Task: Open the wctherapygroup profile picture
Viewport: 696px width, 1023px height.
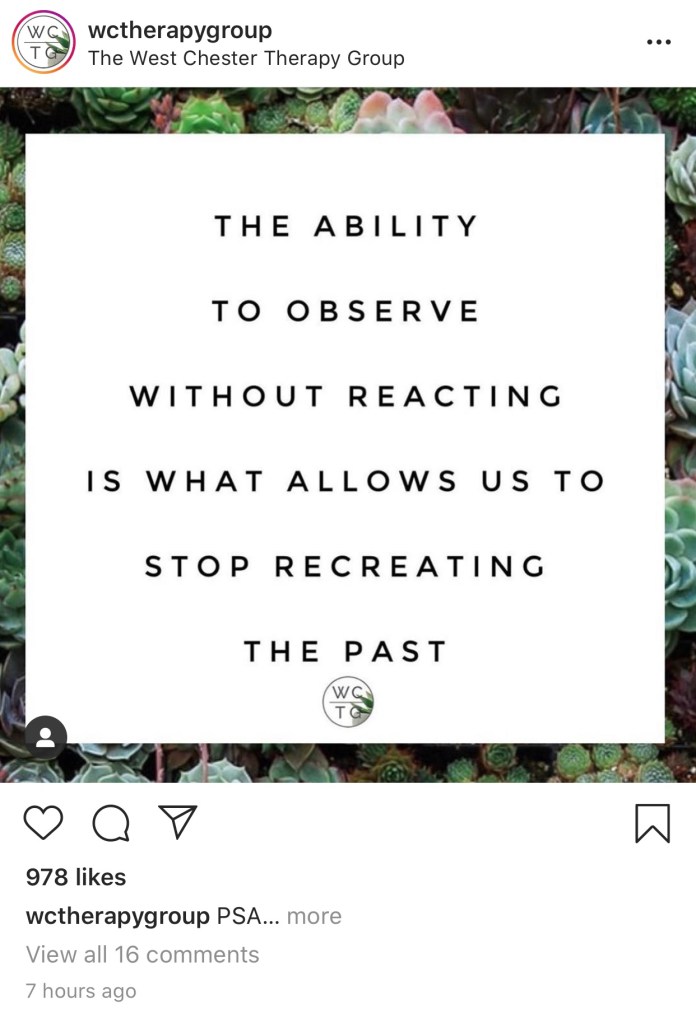Action: point(43,43)
